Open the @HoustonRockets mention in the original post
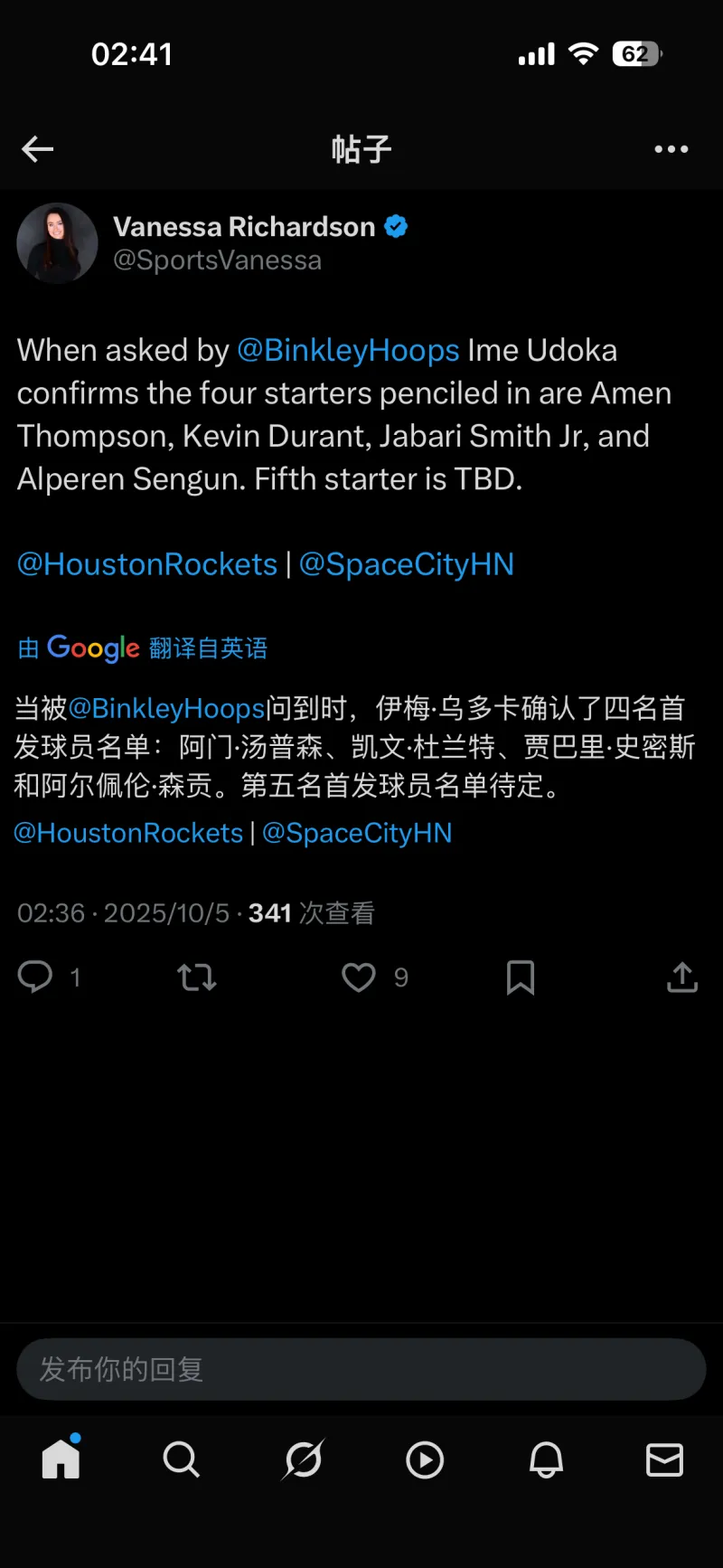The image size is (723, 1568). point(147,564)
